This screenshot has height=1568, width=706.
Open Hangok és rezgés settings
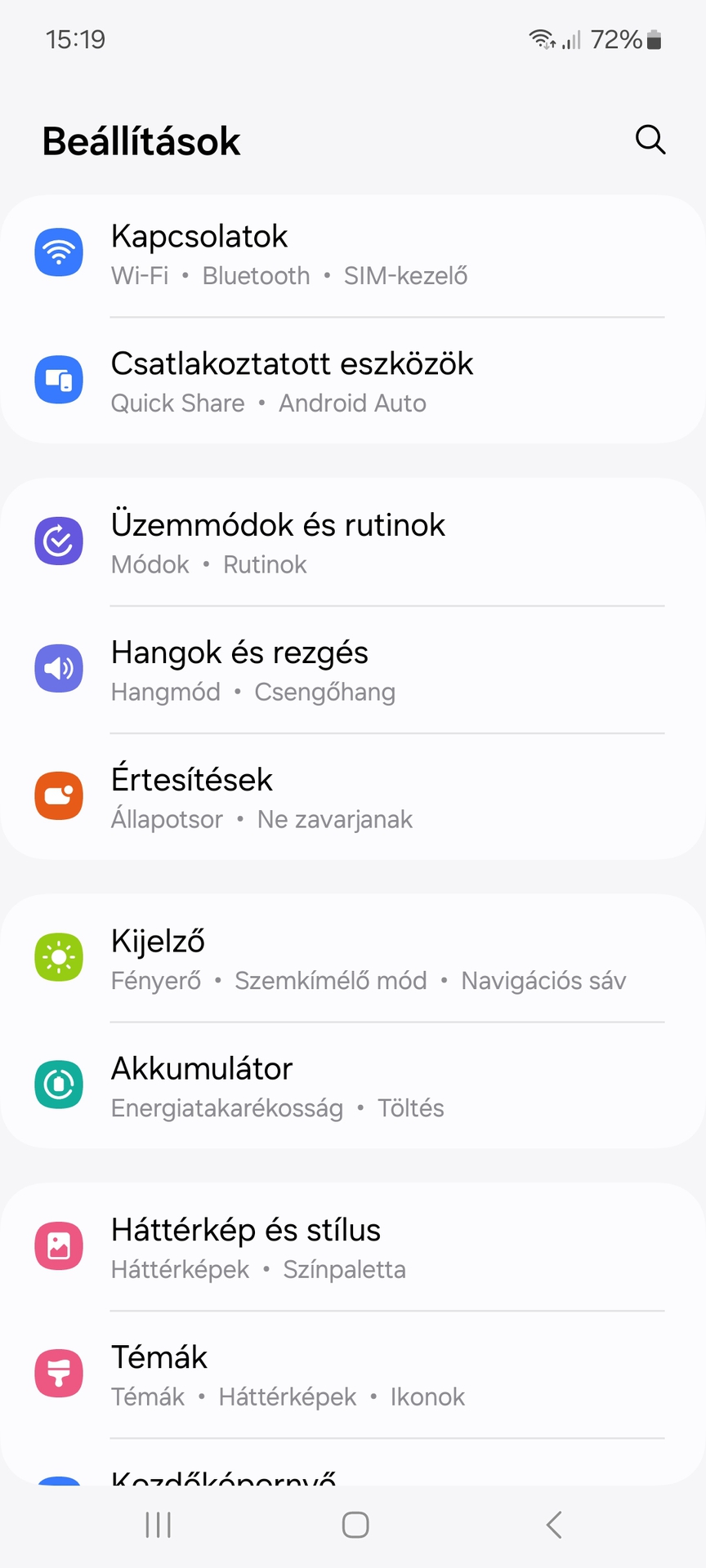(353, 670)
